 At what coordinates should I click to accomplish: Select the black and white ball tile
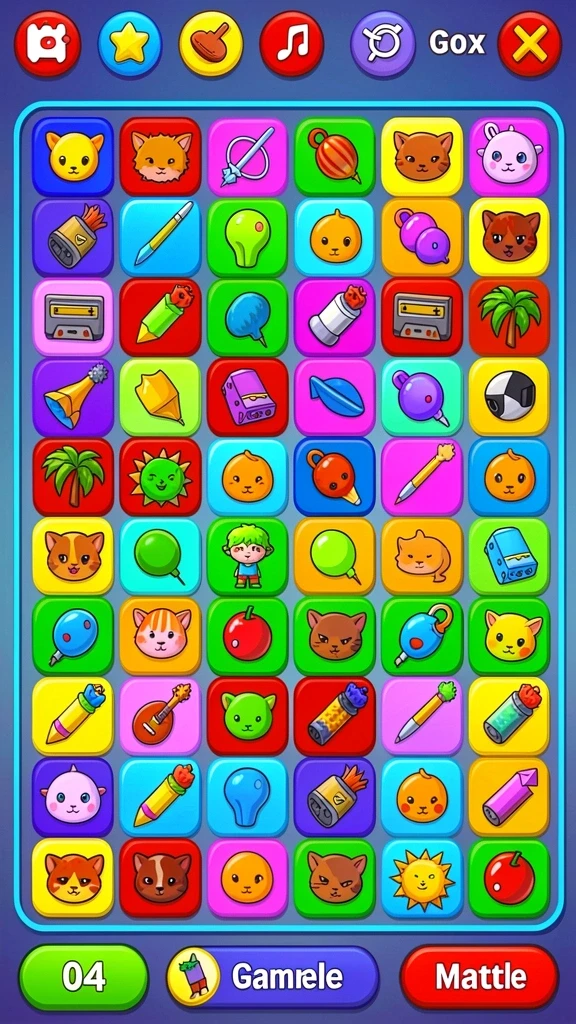point(509,396)
